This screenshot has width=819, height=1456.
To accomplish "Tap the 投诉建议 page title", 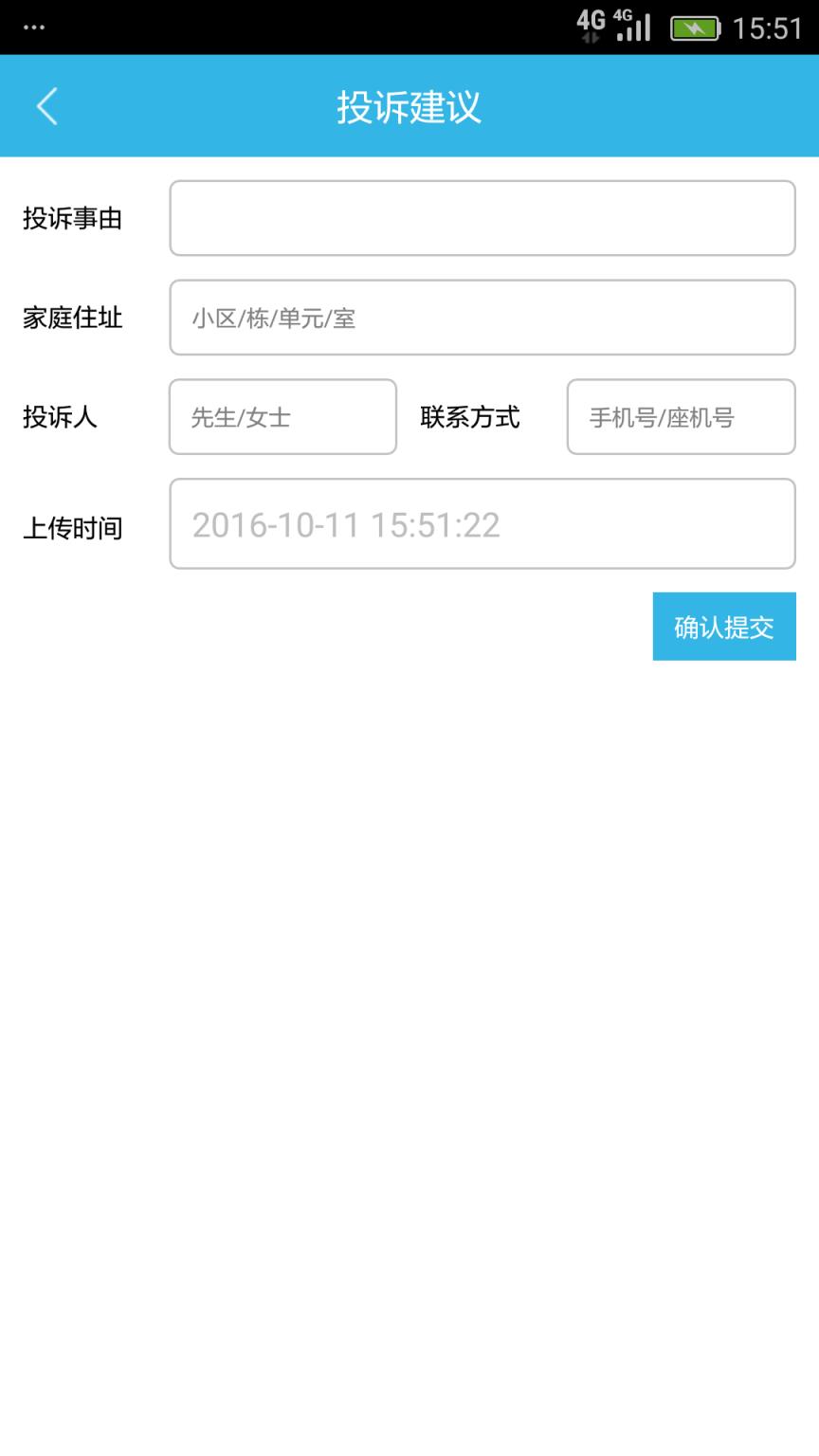I will click(x=409, y=106).
